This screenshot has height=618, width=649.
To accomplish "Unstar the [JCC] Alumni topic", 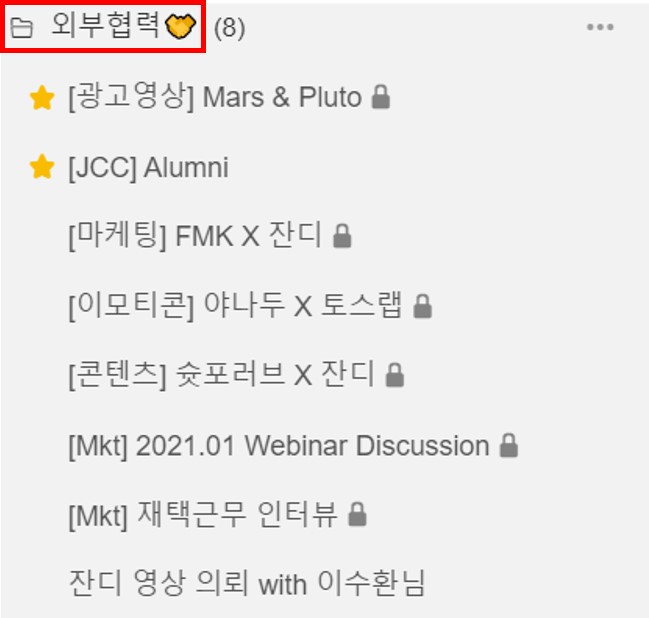I will pyautogui.click(x=41, y=168).
